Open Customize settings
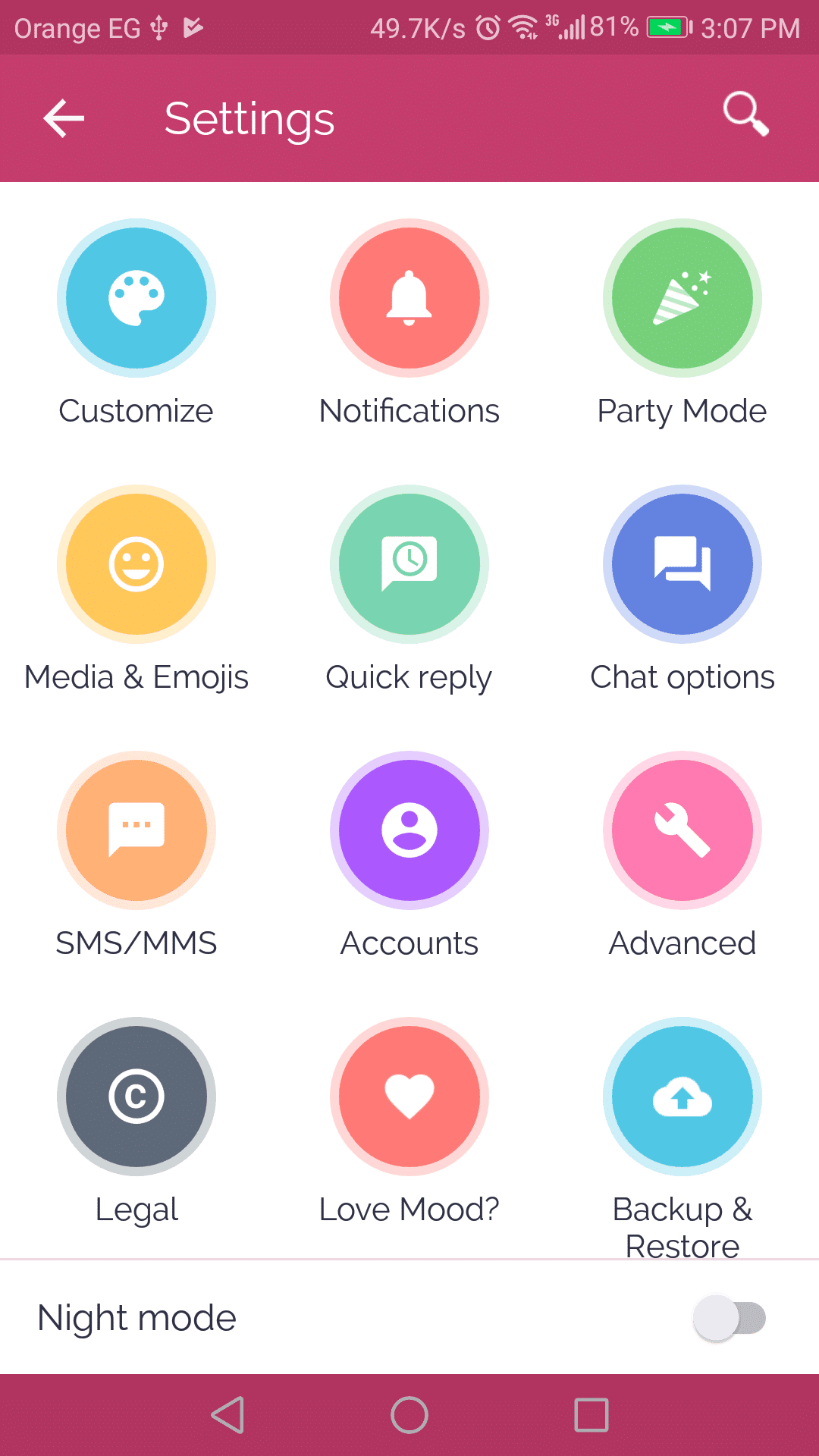This screenshot has width=819, height=1456. (x=136, y=299)
